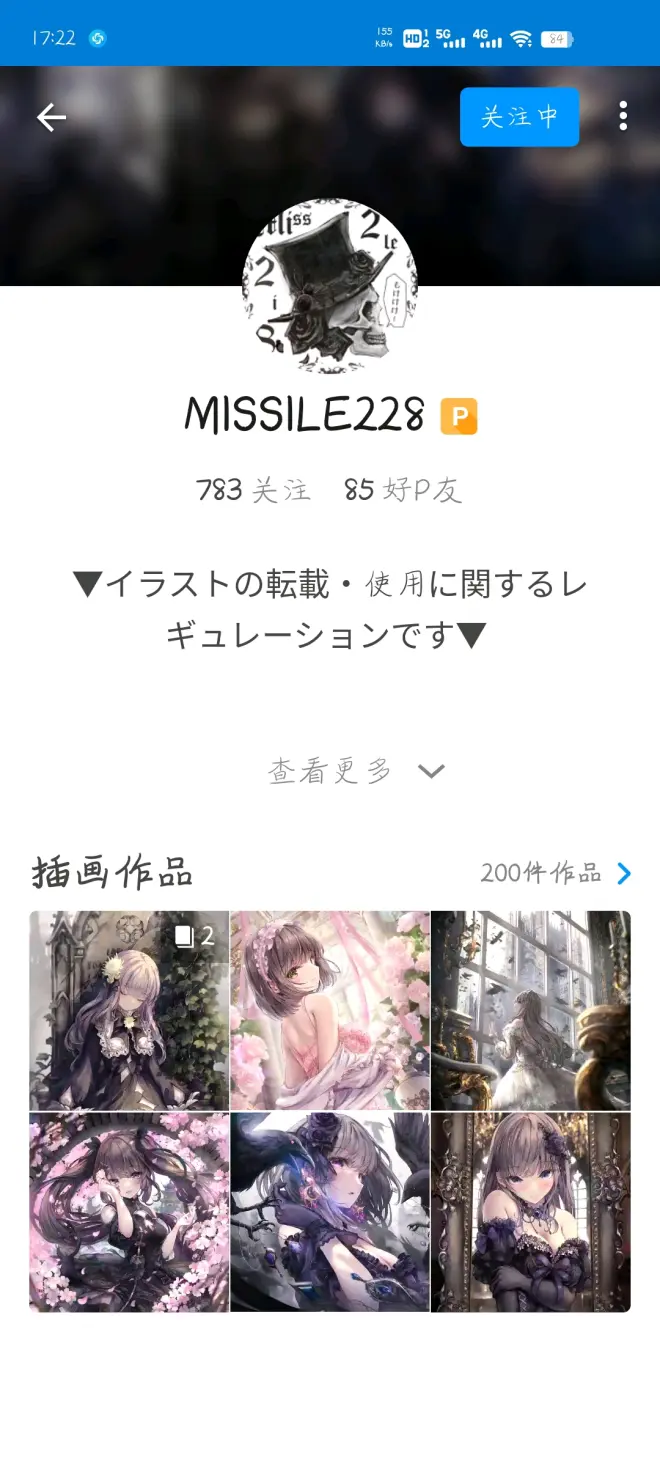Open the two-page gothic girl illustration
This screenshot has width=660, height=1472.
tap(129, 1010)
